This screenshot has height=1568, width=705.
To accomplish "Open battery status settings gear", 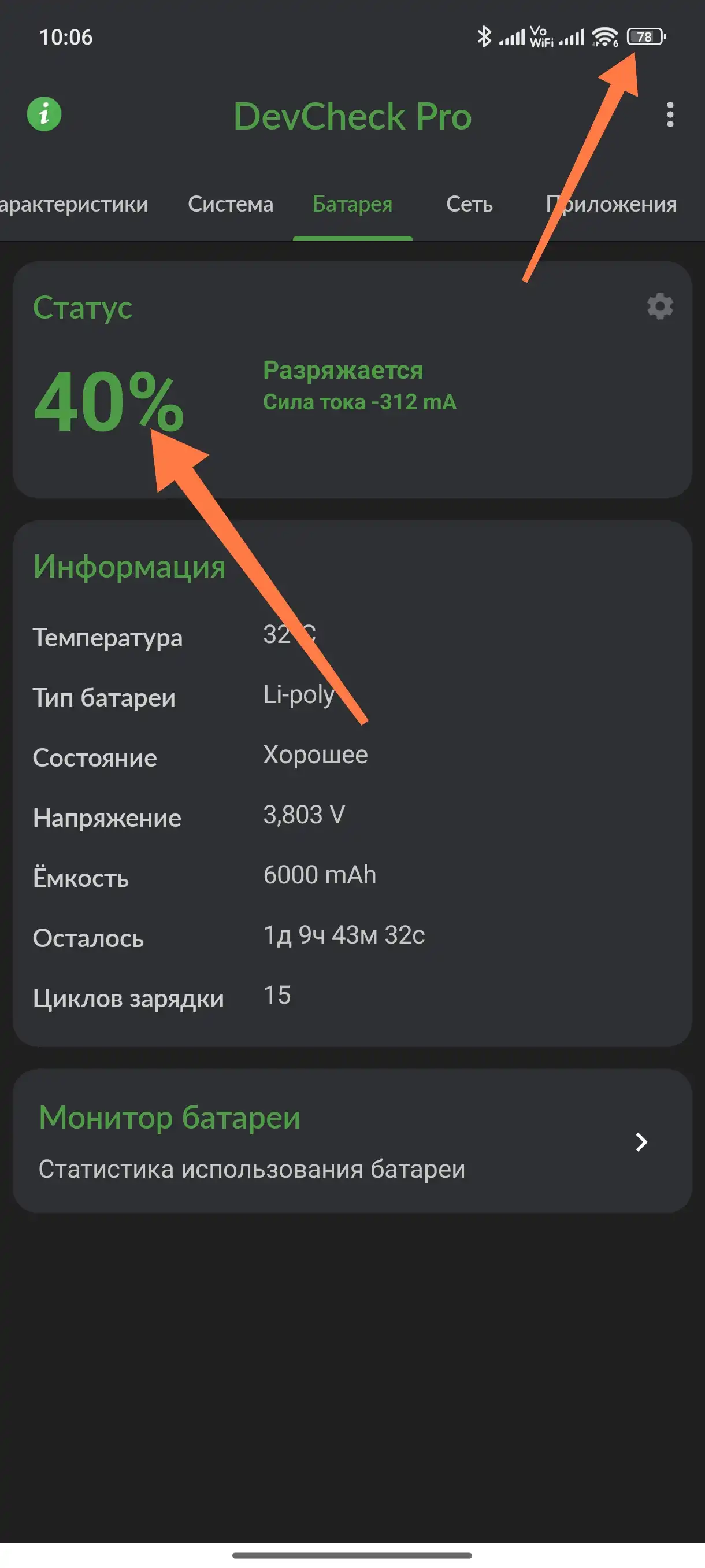I will [660, 306].
